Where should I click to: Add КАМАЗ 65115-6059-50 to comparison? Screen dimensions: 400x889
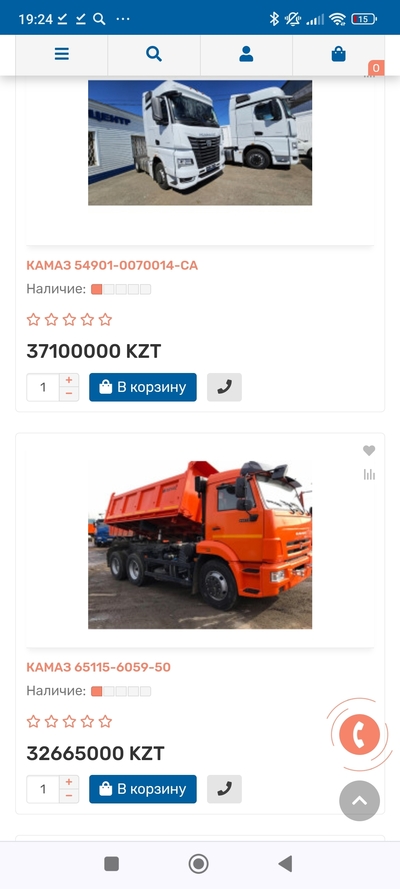[369, 474]
